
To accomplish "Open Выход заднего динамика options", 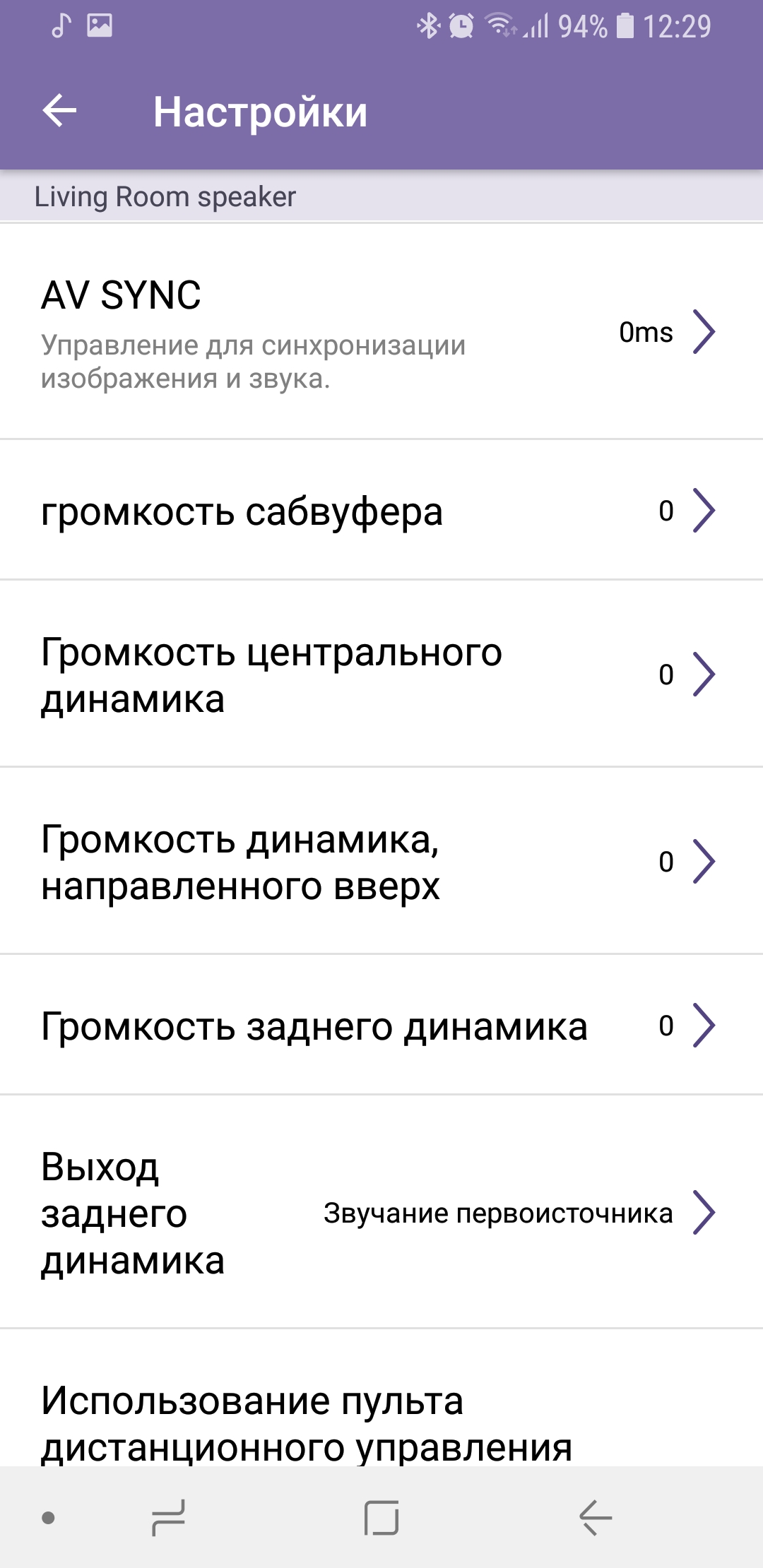I will tap(381, 1212).
